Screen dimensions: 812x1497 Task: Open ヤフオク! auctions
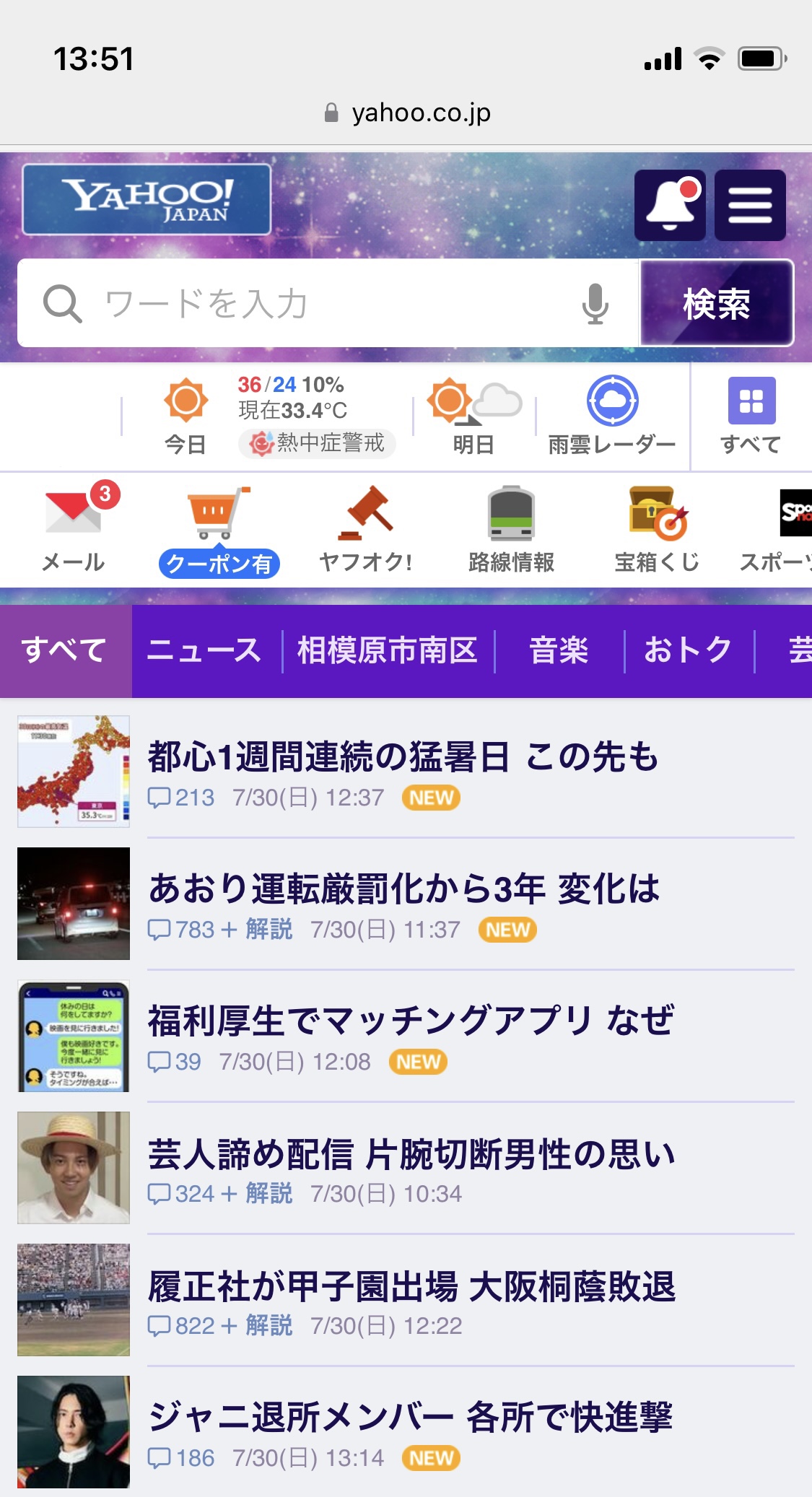click(365, 528)
